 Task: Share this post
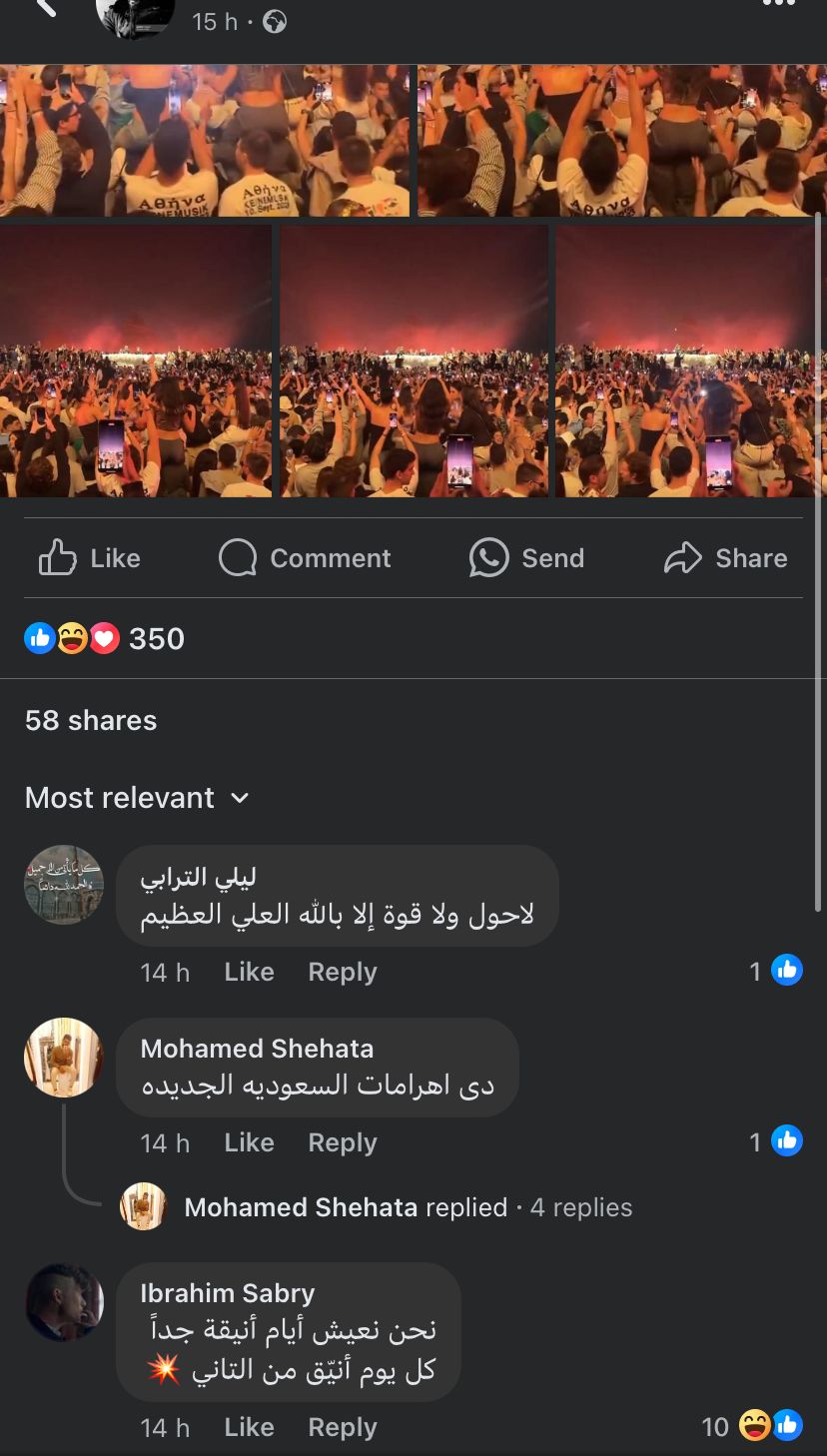point(726,558)
